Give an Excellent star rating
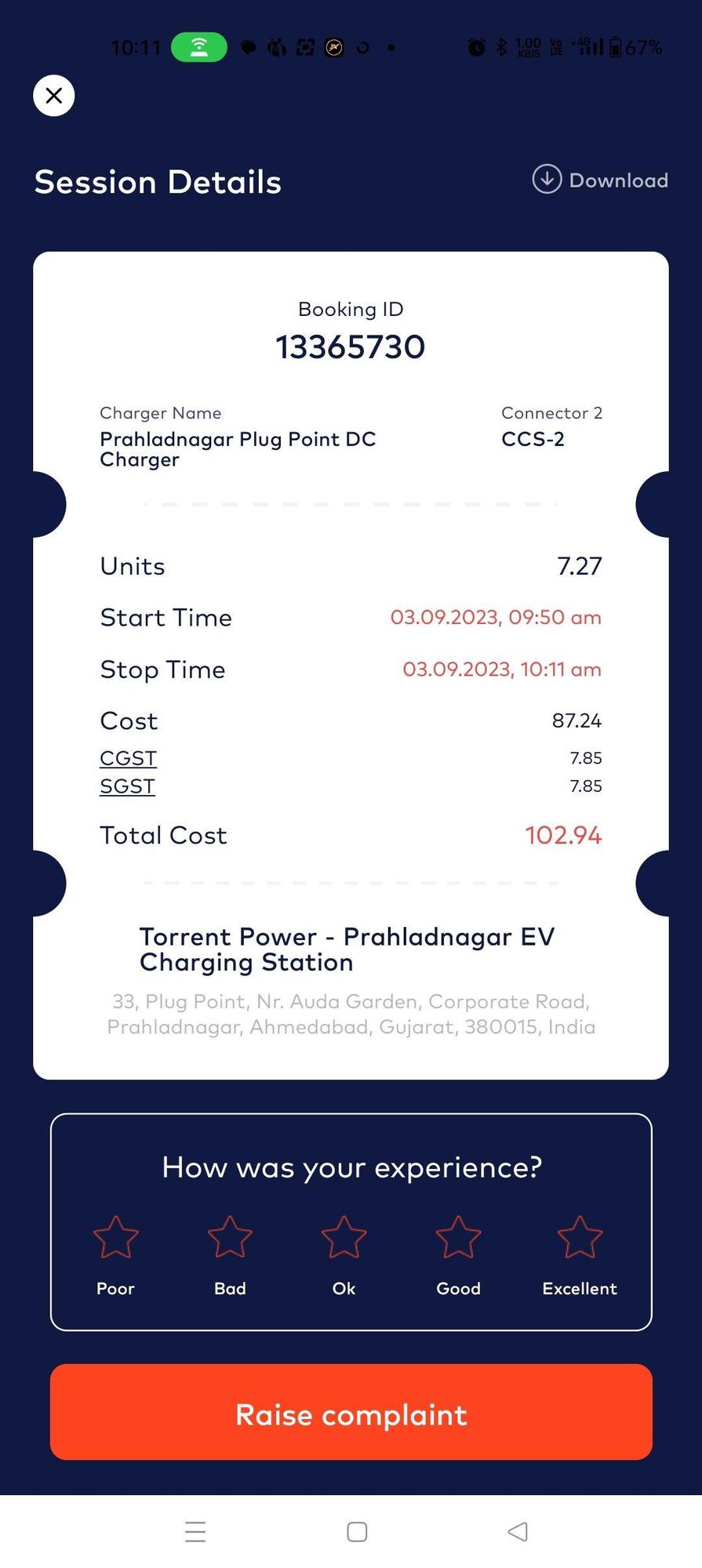Viewport: 702px width, 1568px height. (x=580, y=1237)
